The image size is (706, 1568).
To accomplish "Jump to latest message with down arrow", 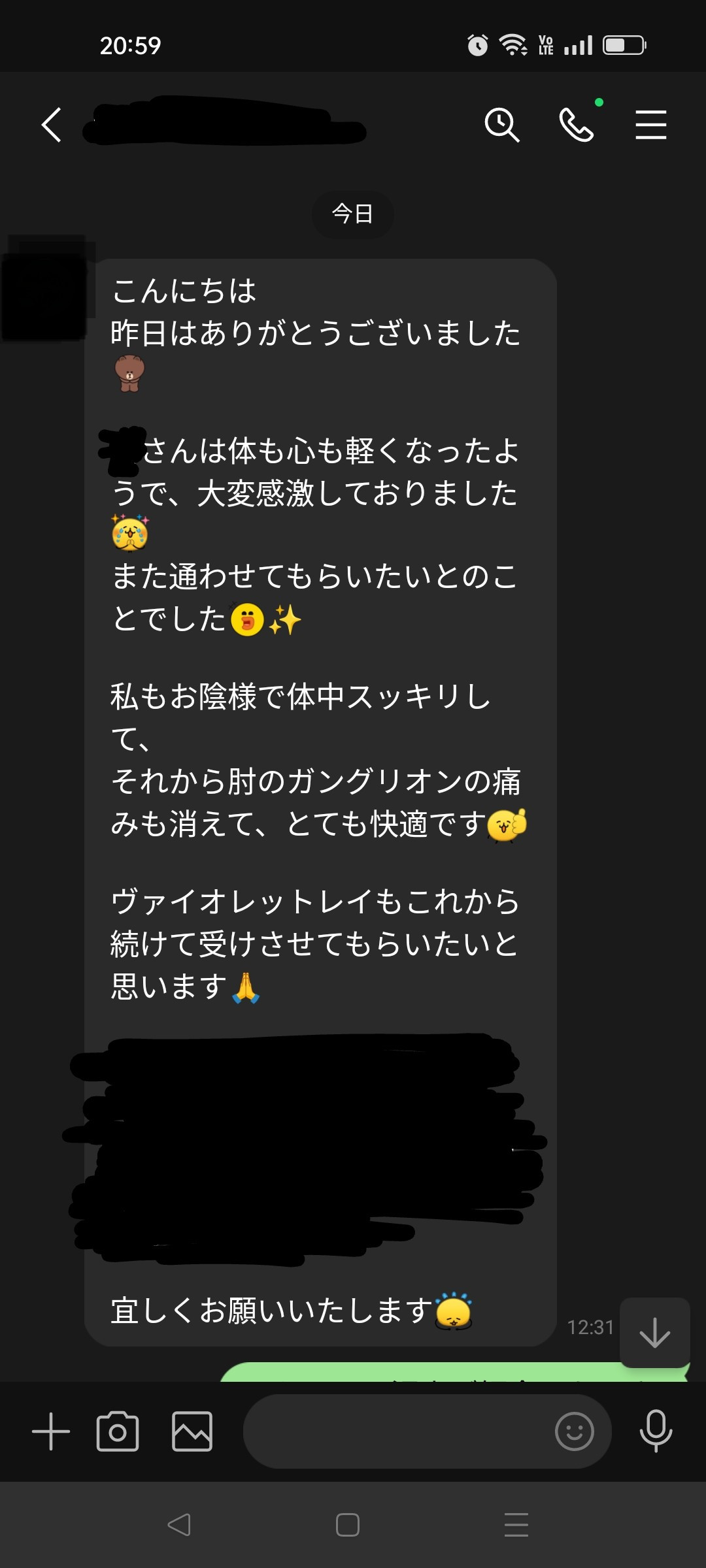I will click(x=655, y=1333).
